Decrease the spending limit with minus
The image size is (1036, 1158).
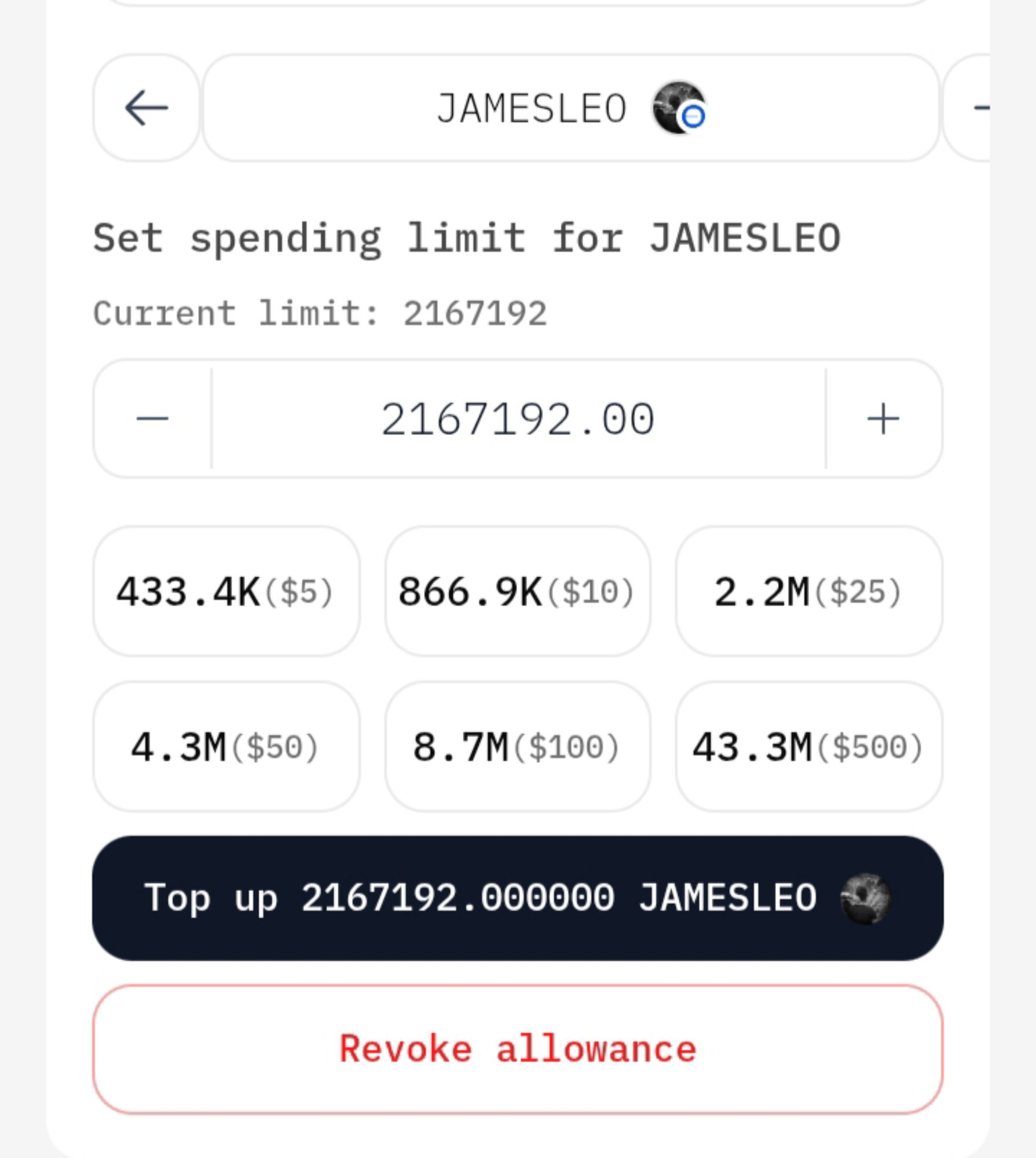tap(152, 419)
